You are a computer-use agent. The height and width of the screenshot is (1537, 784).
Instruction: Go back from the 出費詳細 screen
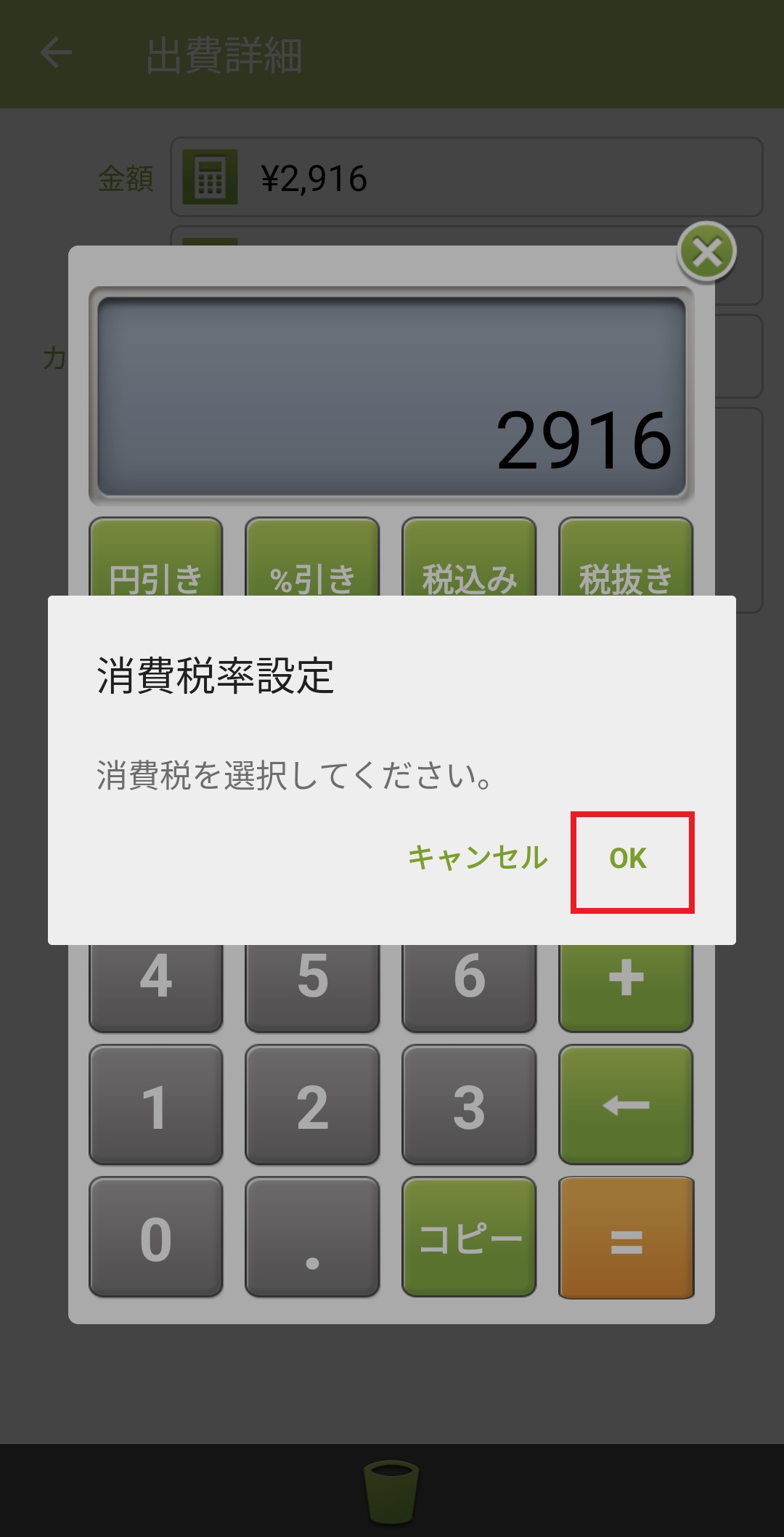57,53
